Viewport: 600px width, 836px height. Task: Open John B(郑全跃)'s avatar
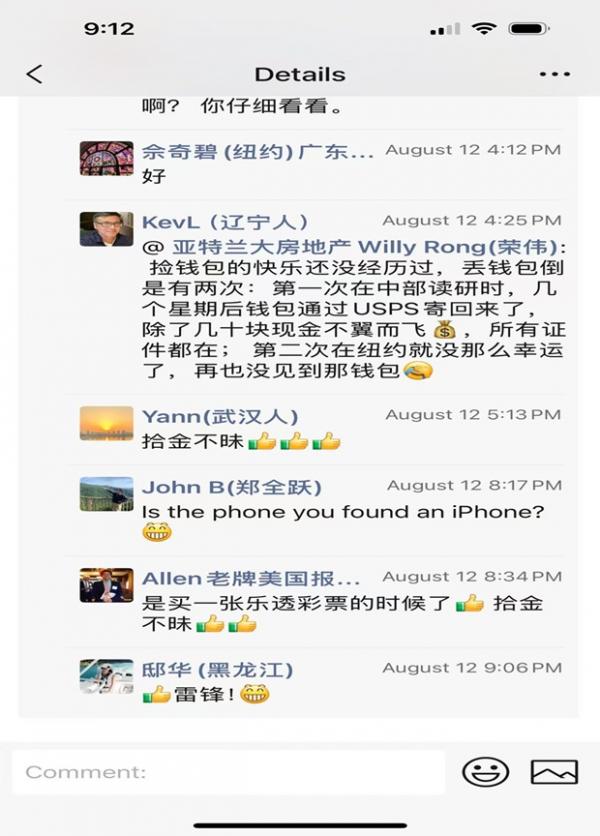point(106,494)
